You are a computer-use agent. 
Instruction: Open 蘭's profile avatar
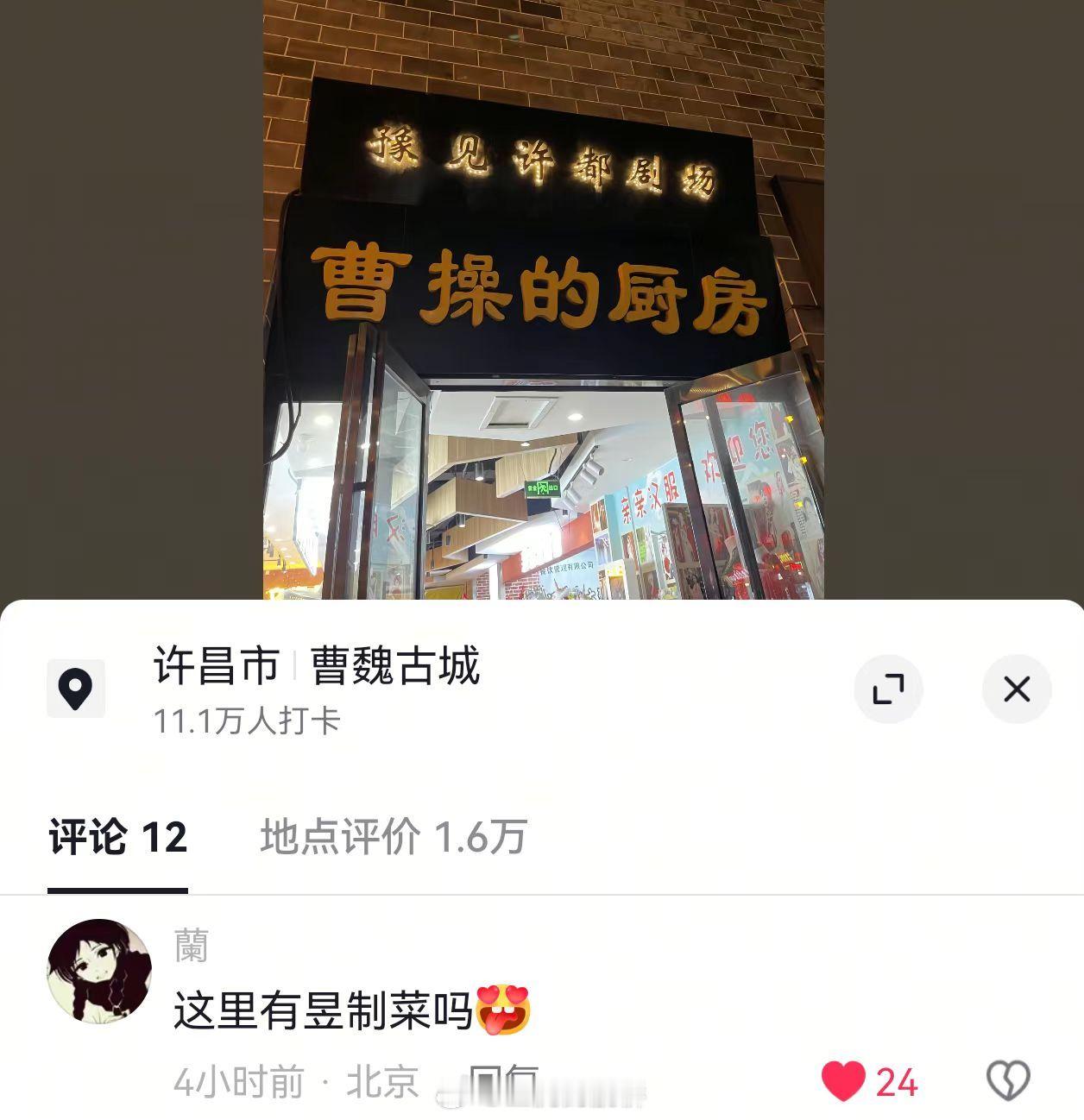tap(98, 972)
